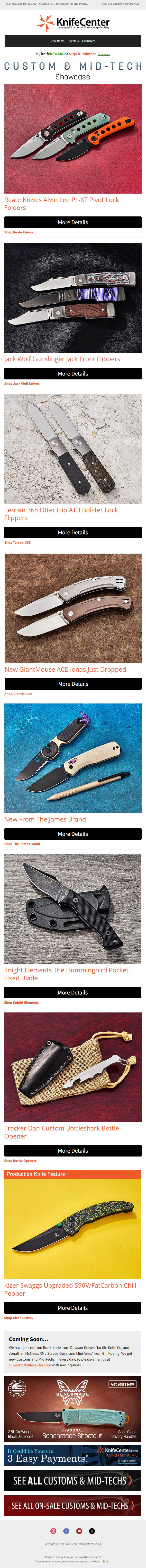Tap More Details for Bottleshark Bottle Opener

point(73,1150)
